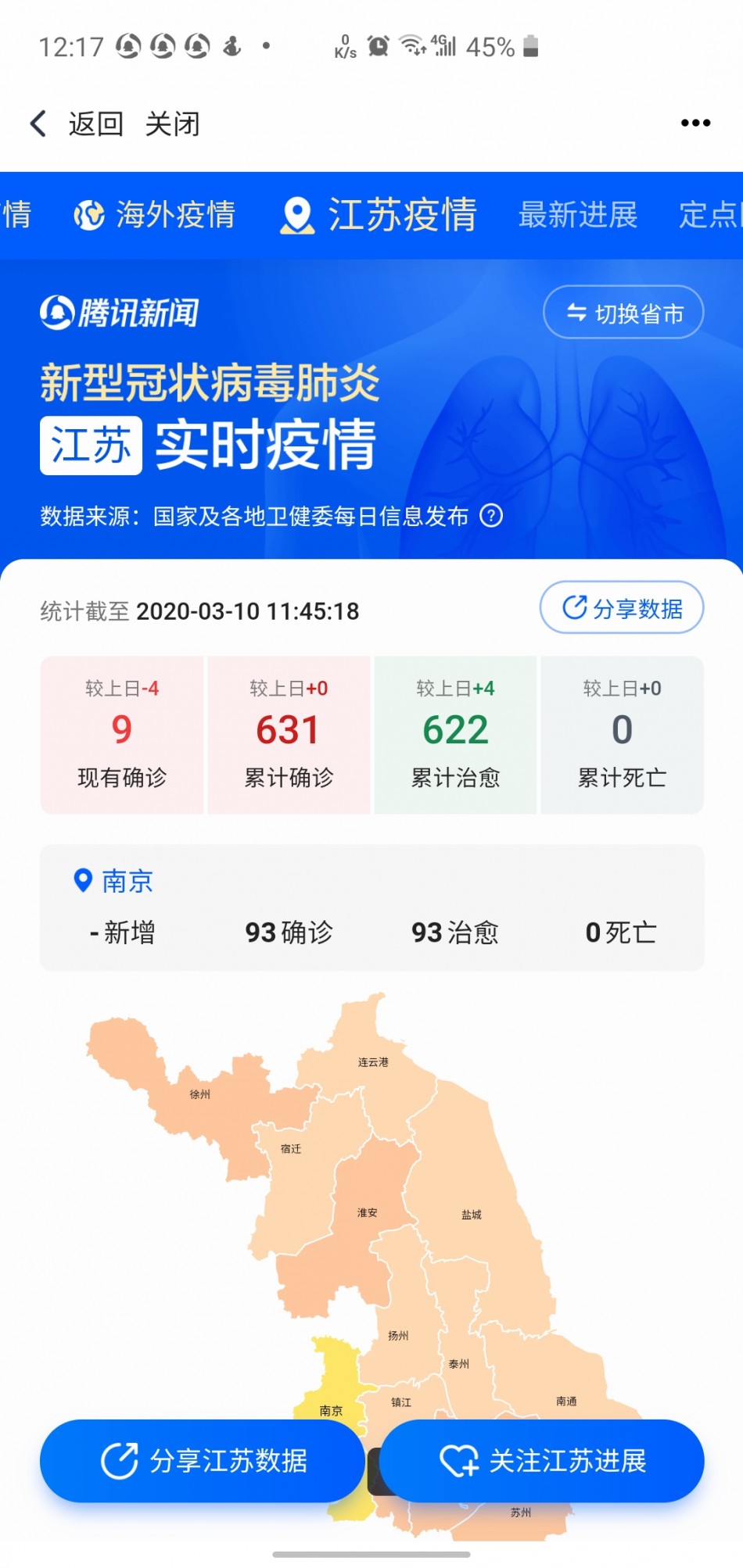
Task: Select the 江苏疫情 tab
Action: point(379,215)
